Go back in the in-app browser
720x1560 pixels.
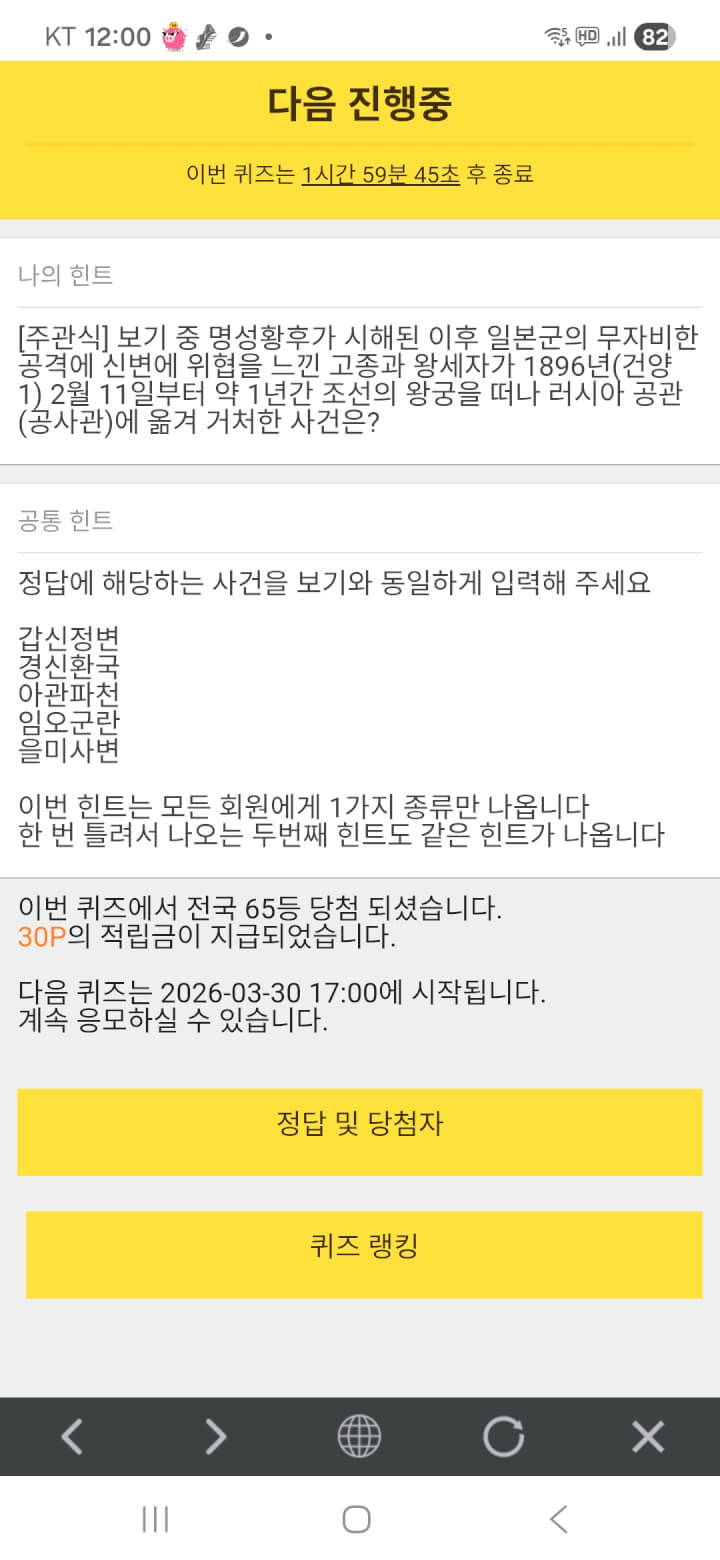pyautogui.click(x=72, y=1437)
